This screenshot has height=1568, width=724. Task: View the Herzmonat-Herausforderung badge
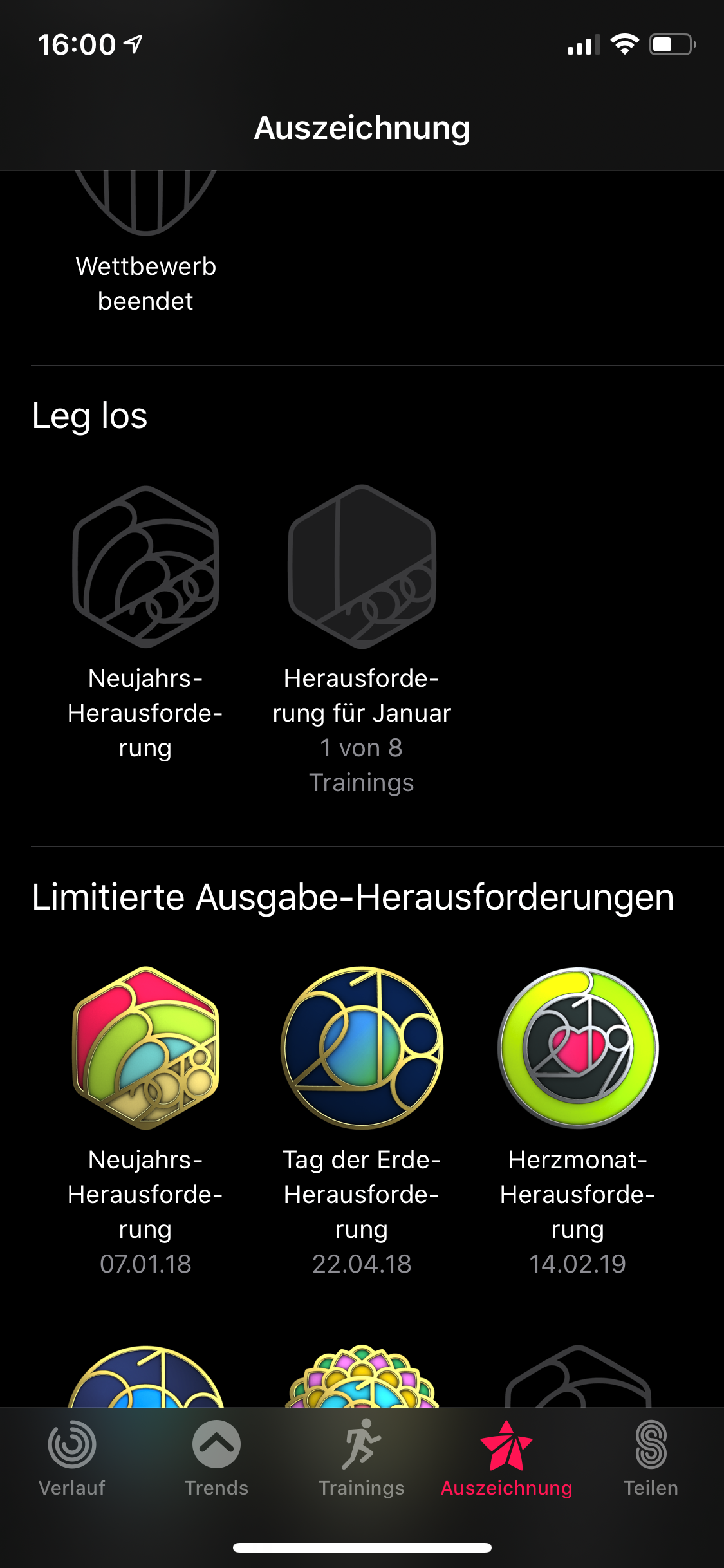pos(578,1121)
